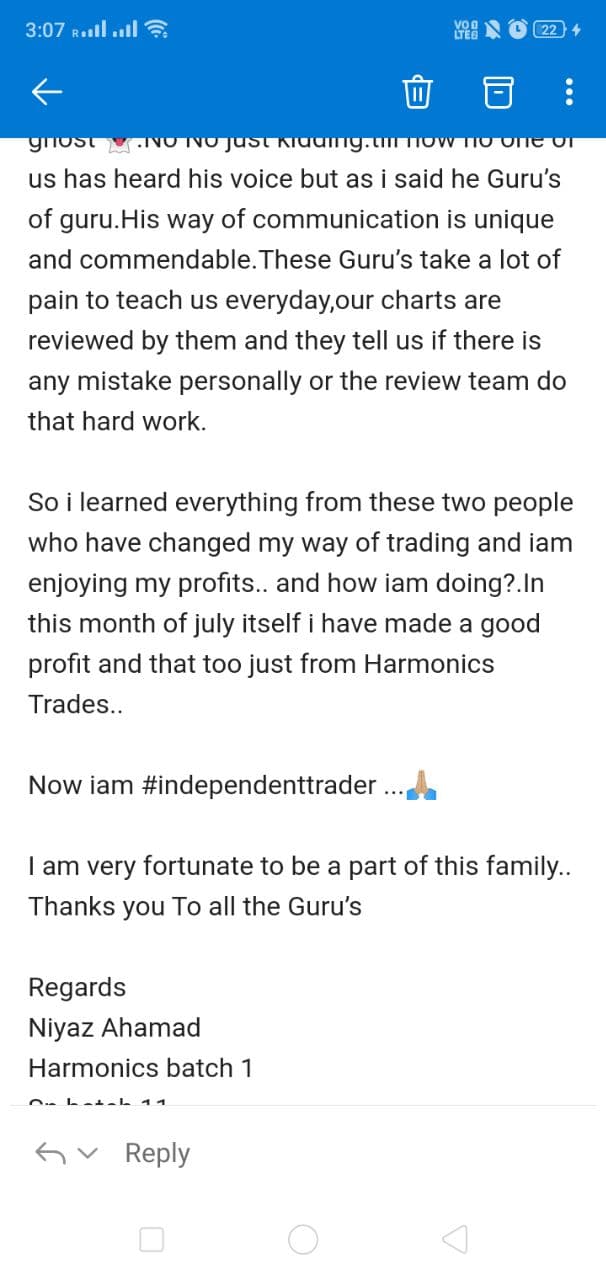Go back using the top-left arrow
606x1280 pixels.
tap(47, 93)
